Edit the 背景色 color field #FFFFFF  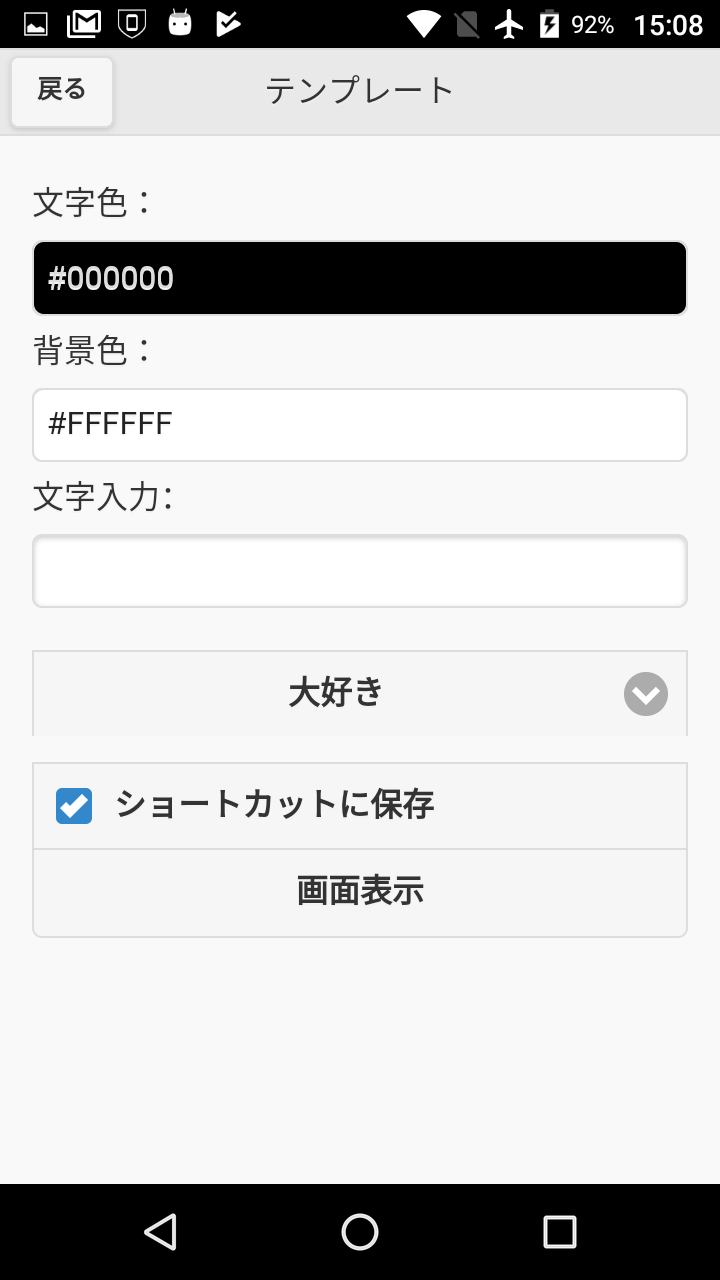(360, 425)
